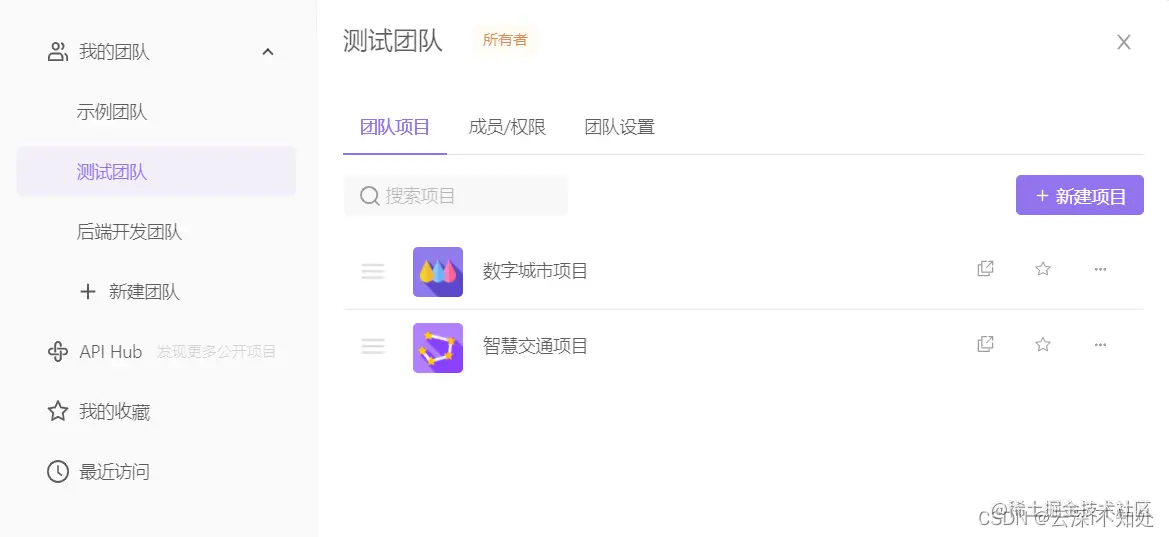1169x537 pixels.
Task: Collapse the 我的团队 section
Action: 268,52
